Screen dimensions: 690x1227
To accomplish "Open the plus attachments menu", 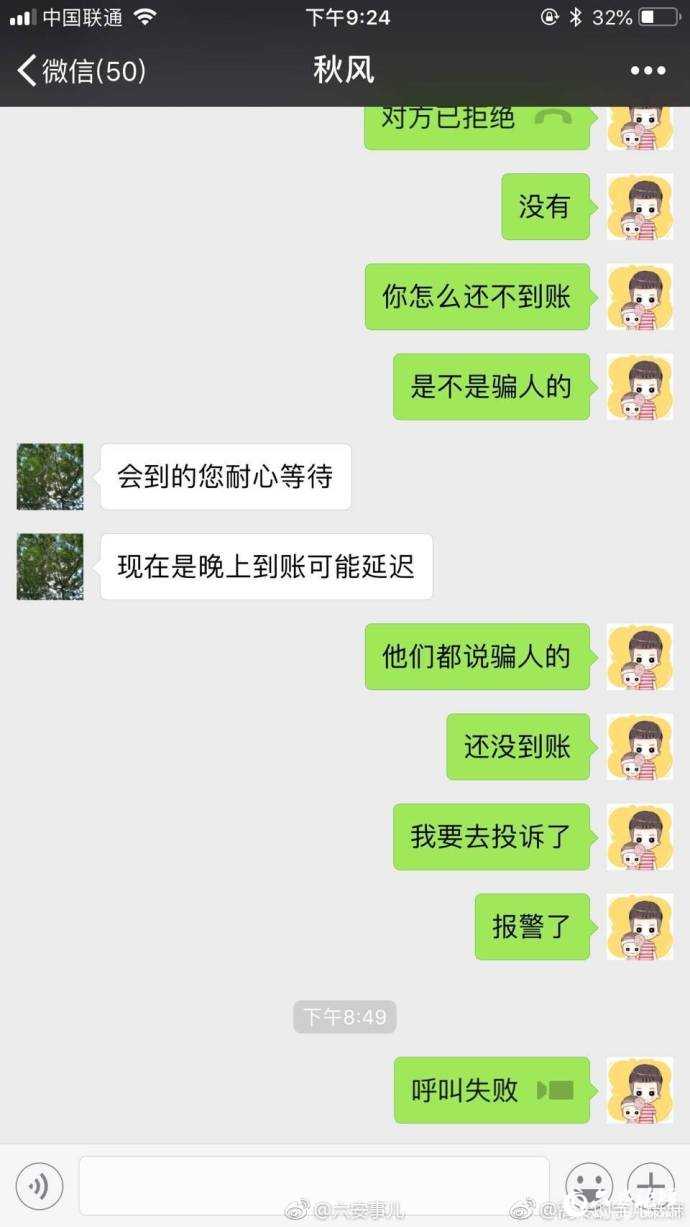I will 650,1186.
